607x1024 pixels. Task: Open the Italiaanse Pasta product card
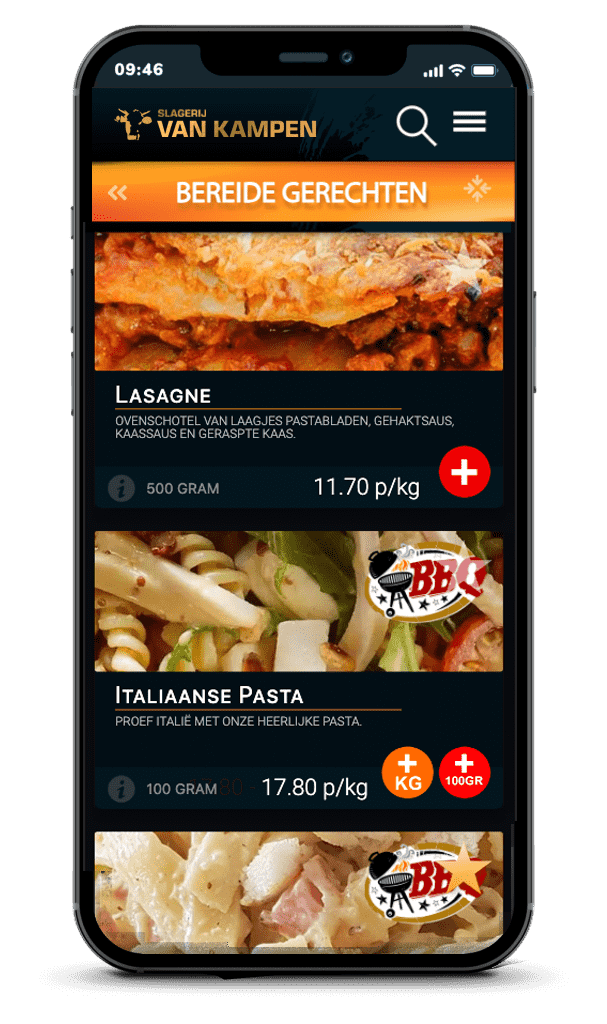click(x=298, y=602)
